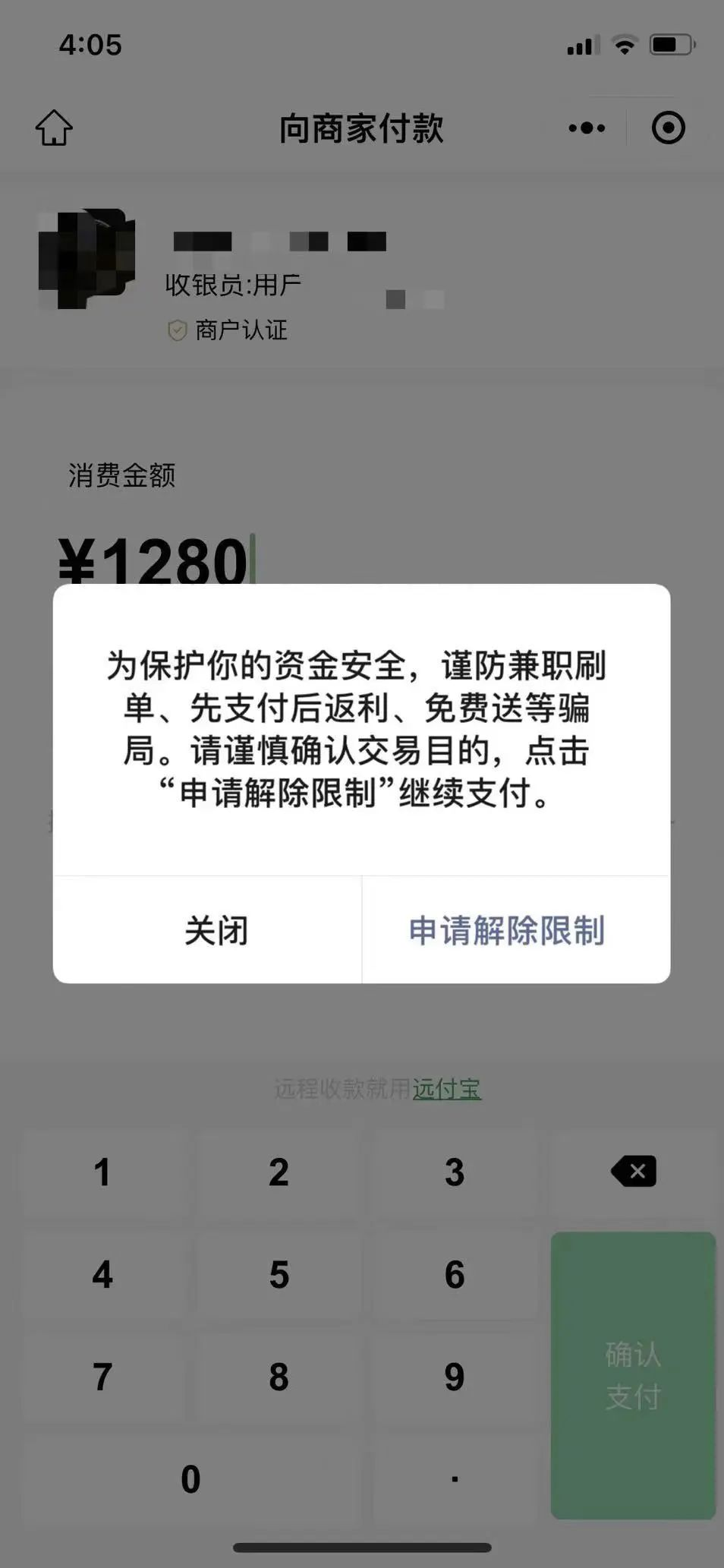Dismiss the warning dialog with 关闭

pyautogui.click(x=216, y=930)
